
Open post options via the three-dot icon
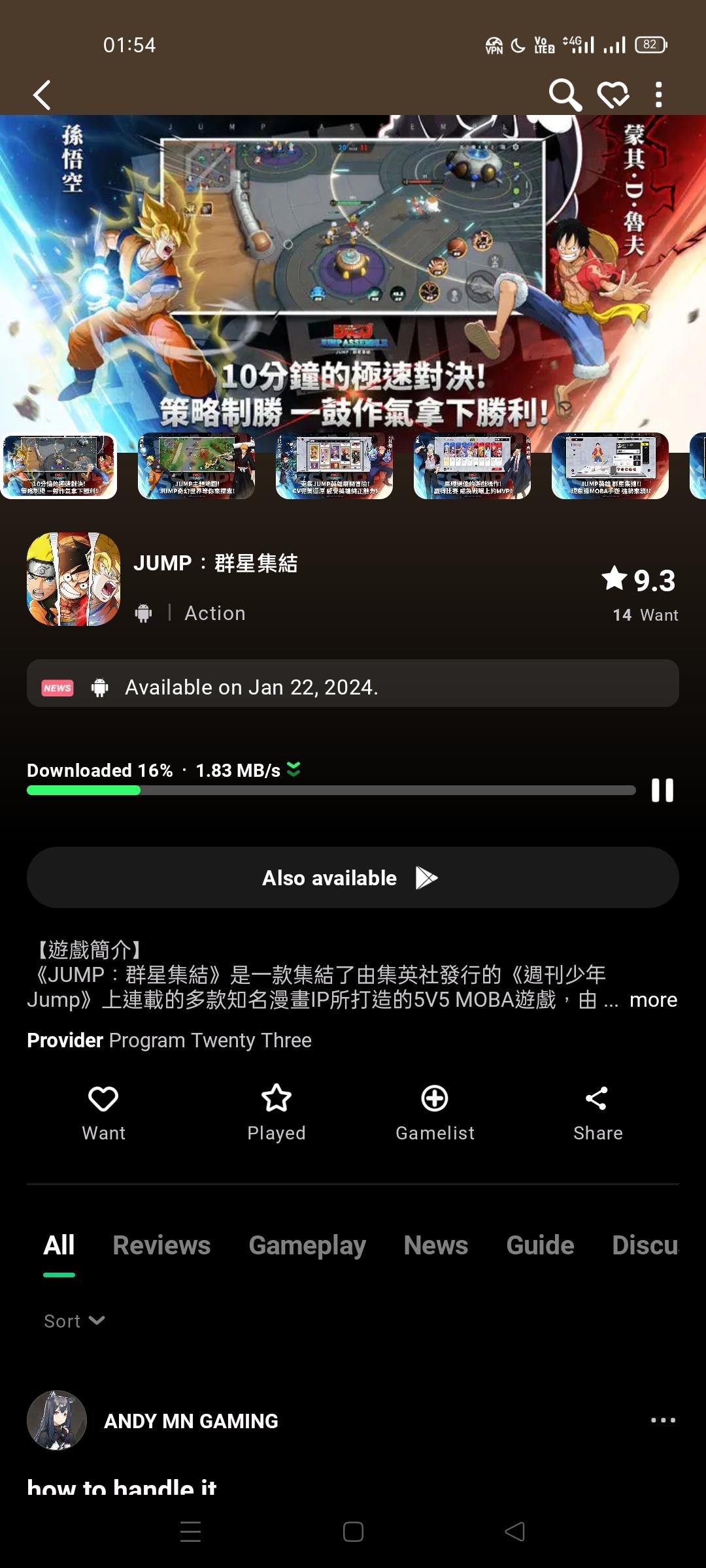pyautogui.click(x=662, y=1419)
